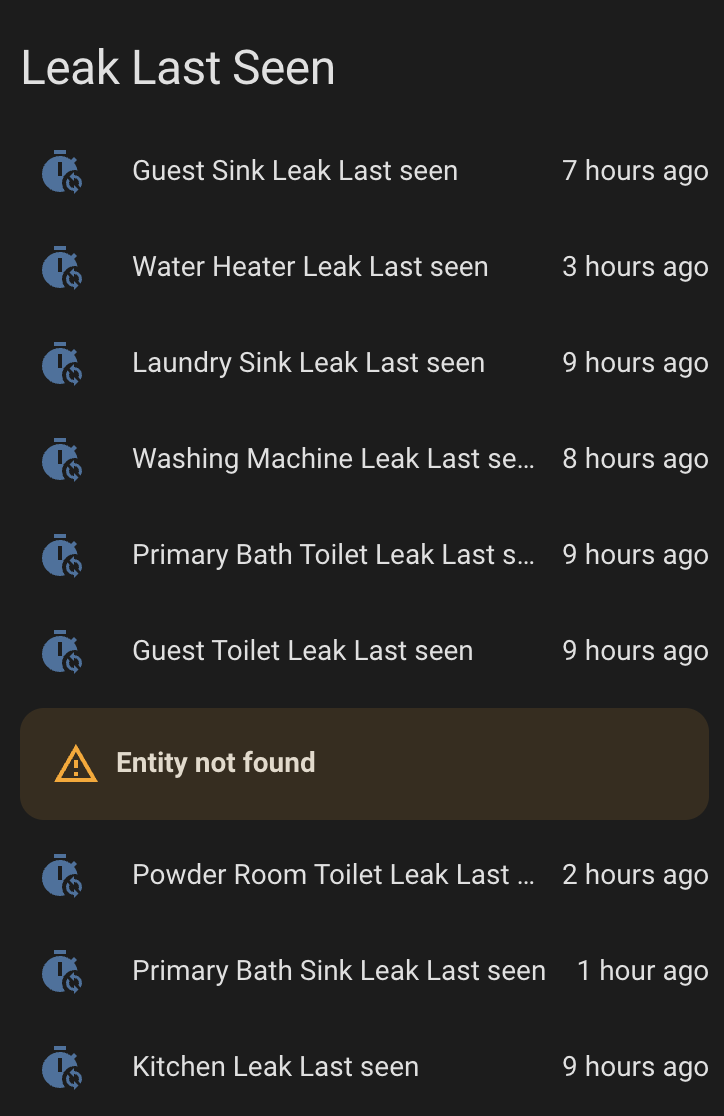Open Primary Bath Toilet Leak row
724x1116 pixels.
coord(333,555)
